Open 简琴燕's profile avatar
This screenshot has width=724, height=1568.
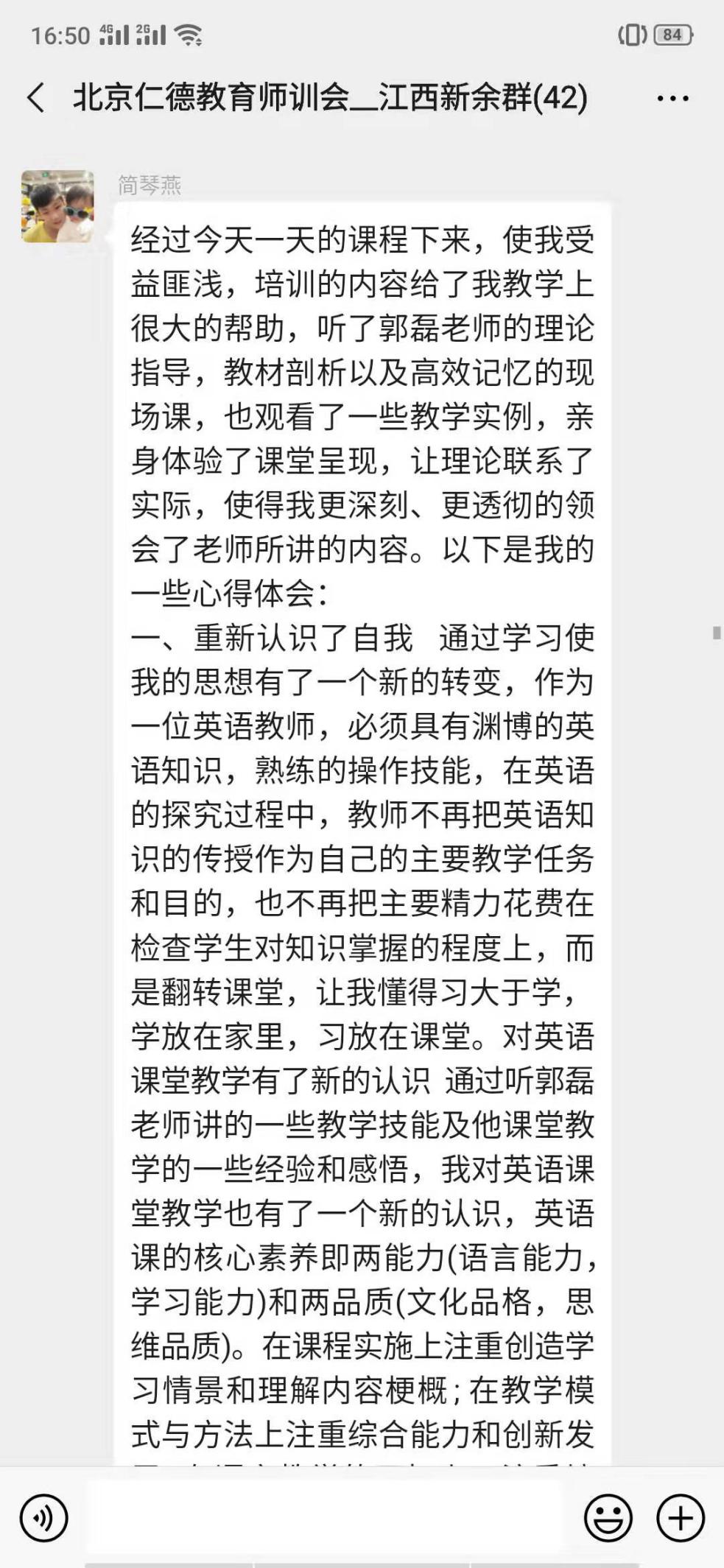(x=57, y=207)
